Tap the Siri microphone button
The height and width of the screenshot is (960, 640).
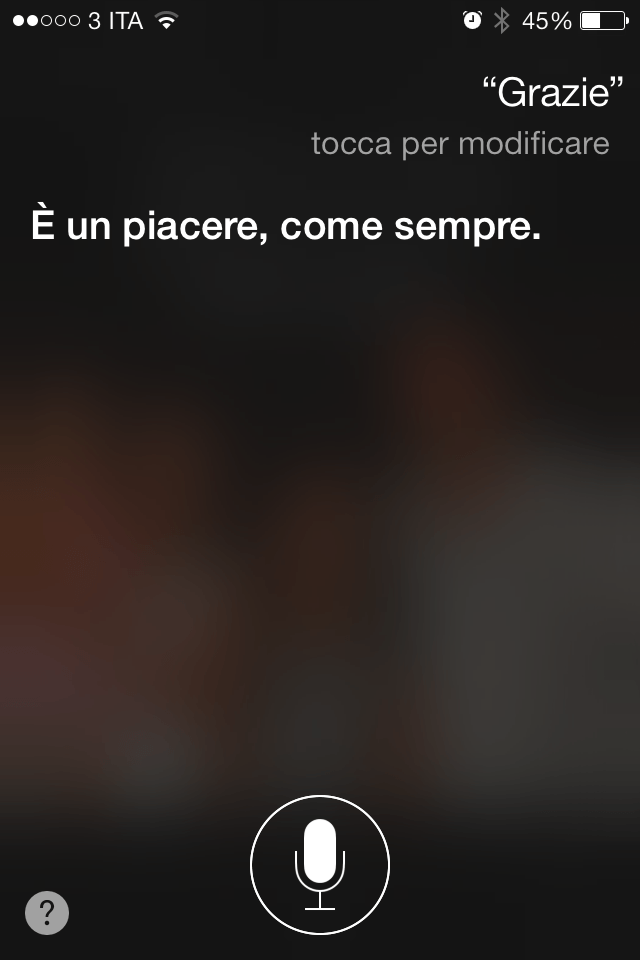tap(320, 864)
